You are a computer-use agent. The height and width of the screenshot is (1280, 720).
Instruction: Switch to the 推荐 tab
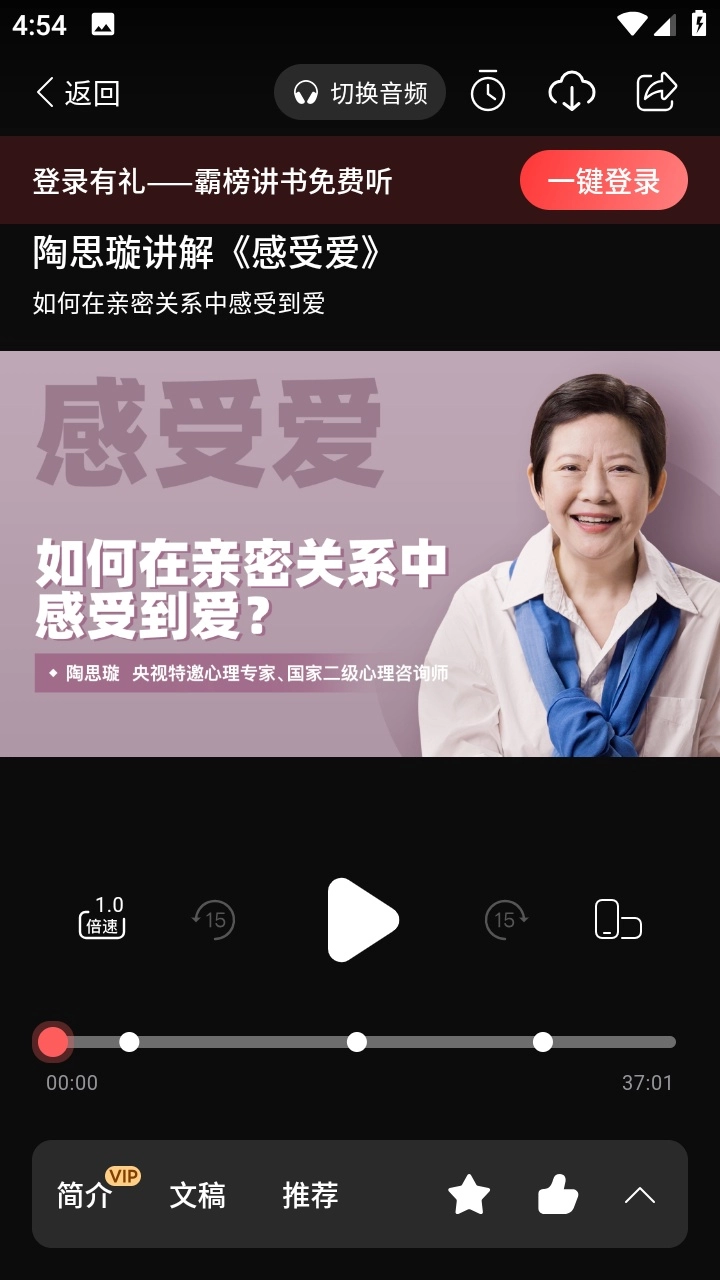(310, 1195)
